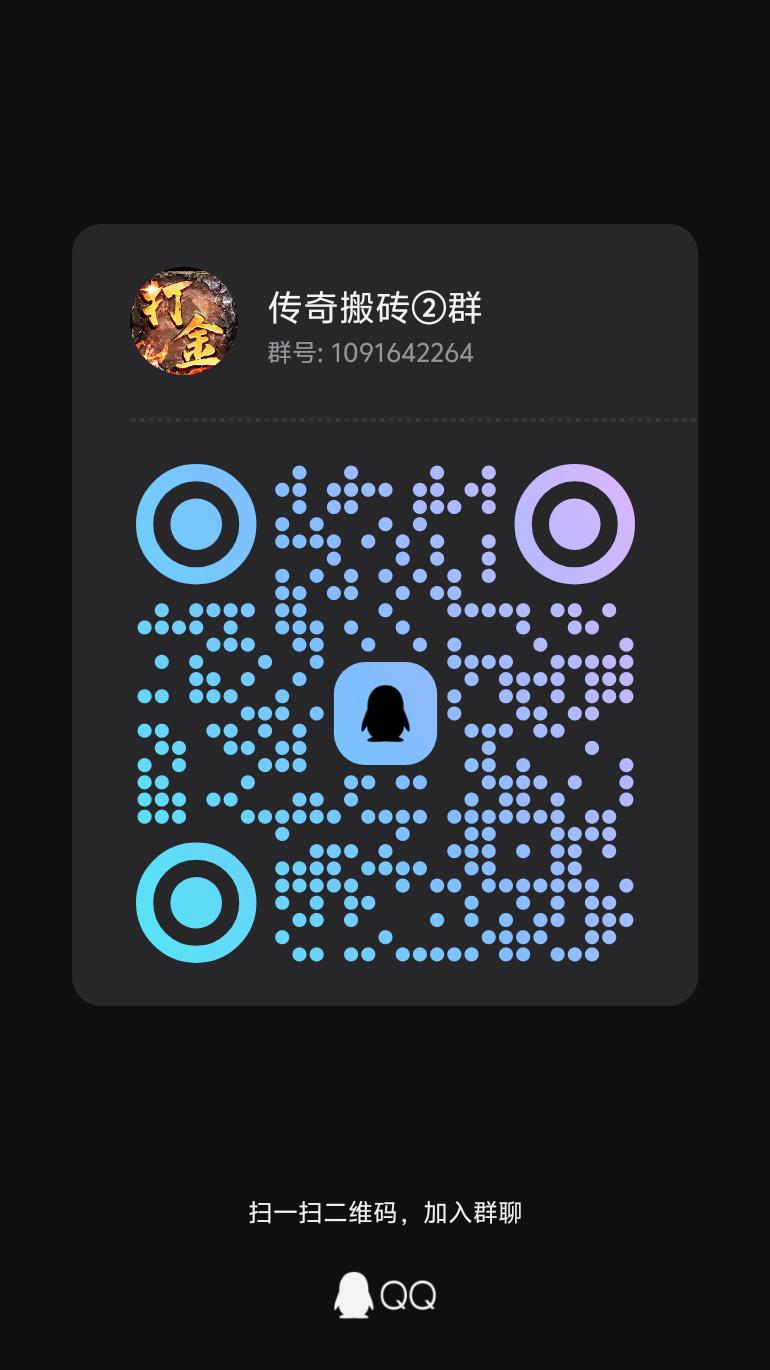Select the inner dot of top-left finder pattern
Image resolution: width=770 pixels, height=1370 pixels.
tap(194, 523)
